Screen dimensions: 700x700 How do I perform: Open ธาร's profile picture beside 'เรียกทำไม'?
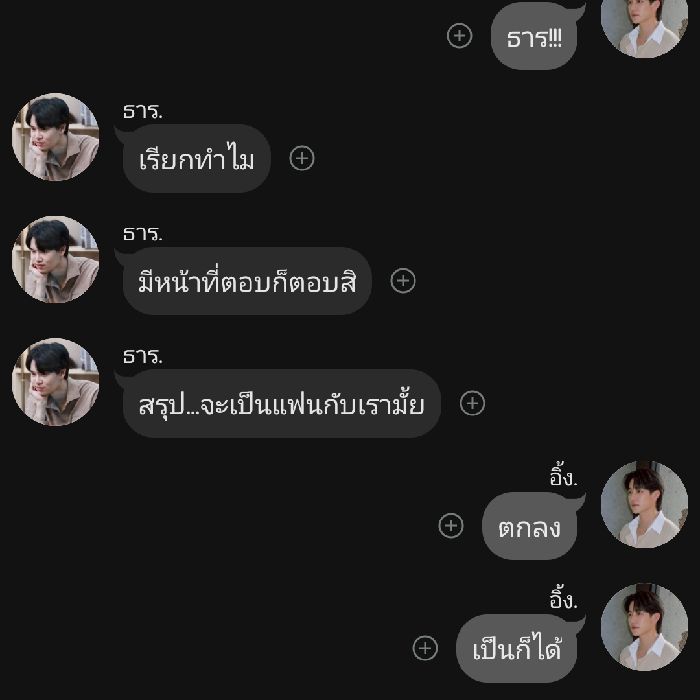click(56, 138)
